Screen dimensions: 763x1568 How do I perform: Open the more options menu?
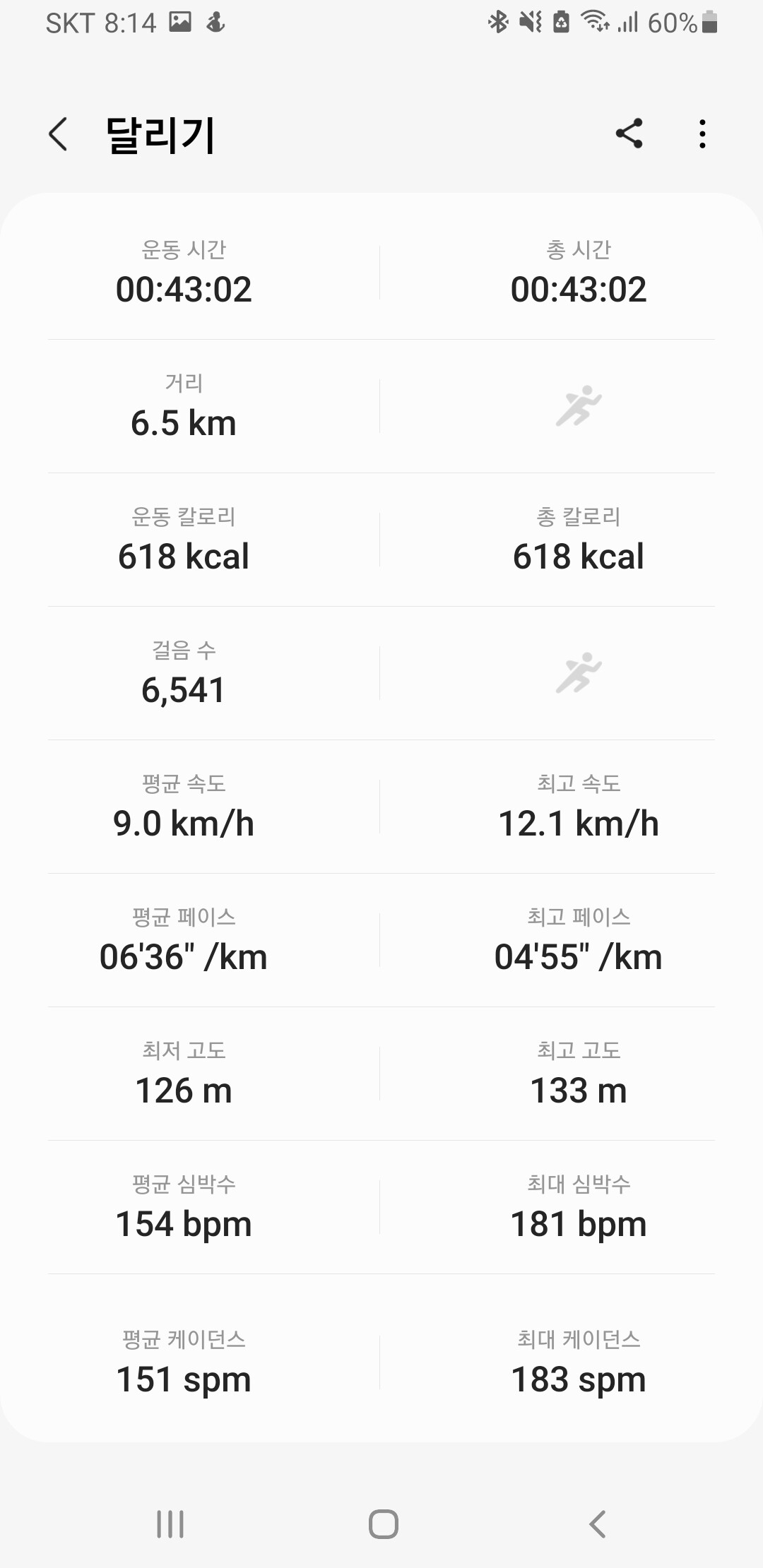click(x=702, y=133)
